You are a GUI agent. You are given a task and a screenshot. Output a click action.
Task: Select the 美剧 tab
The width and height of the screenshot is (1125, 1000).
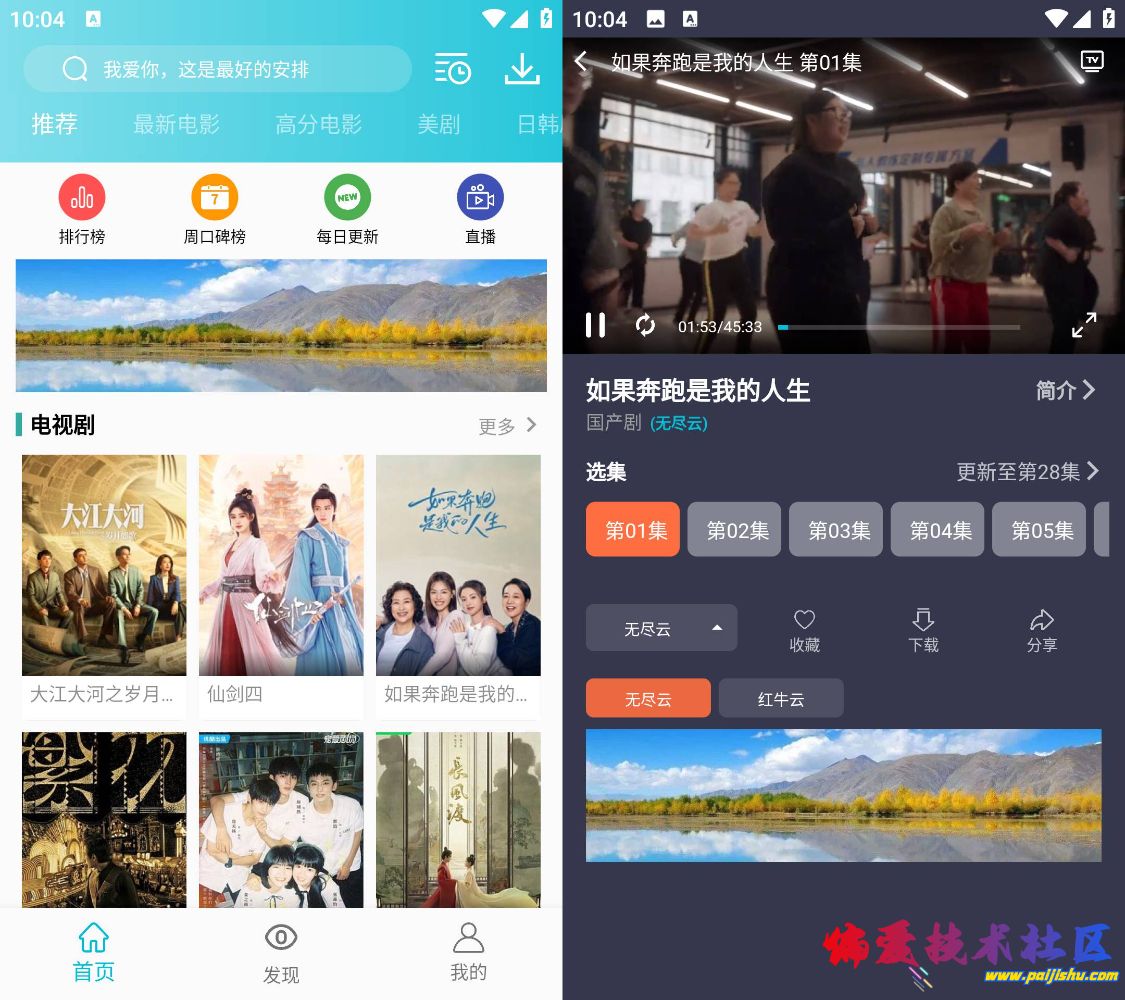click(x=438, y=124)
